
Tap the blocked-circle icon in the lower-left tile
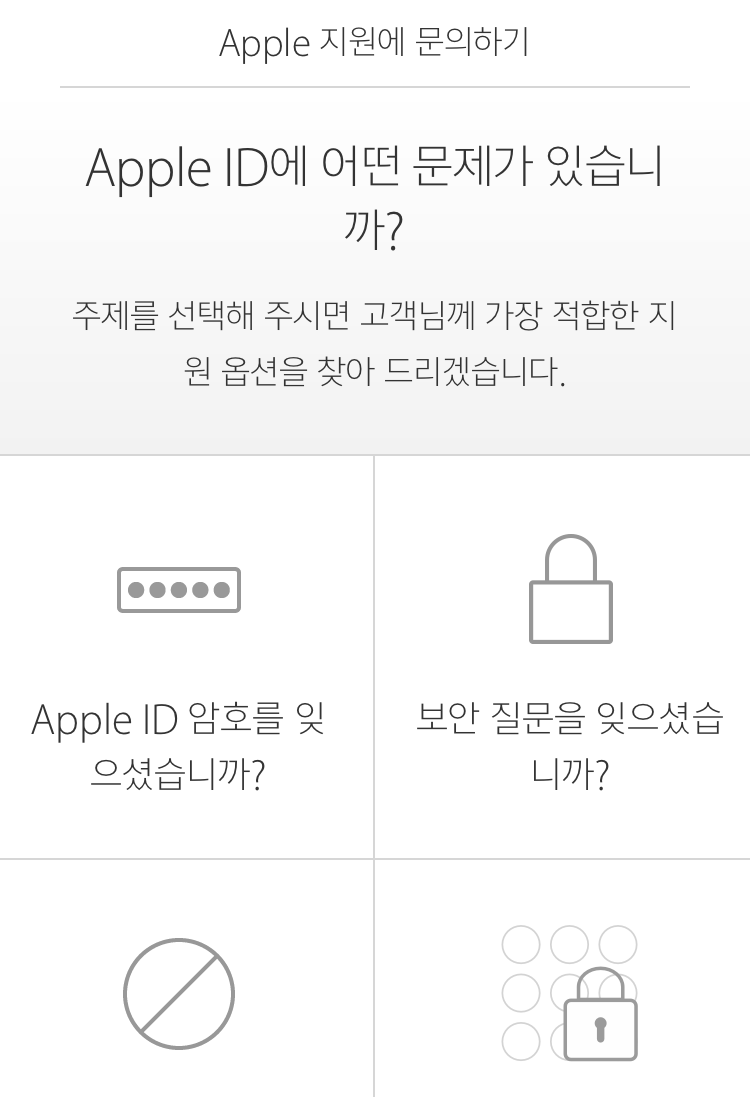(180, 995)
